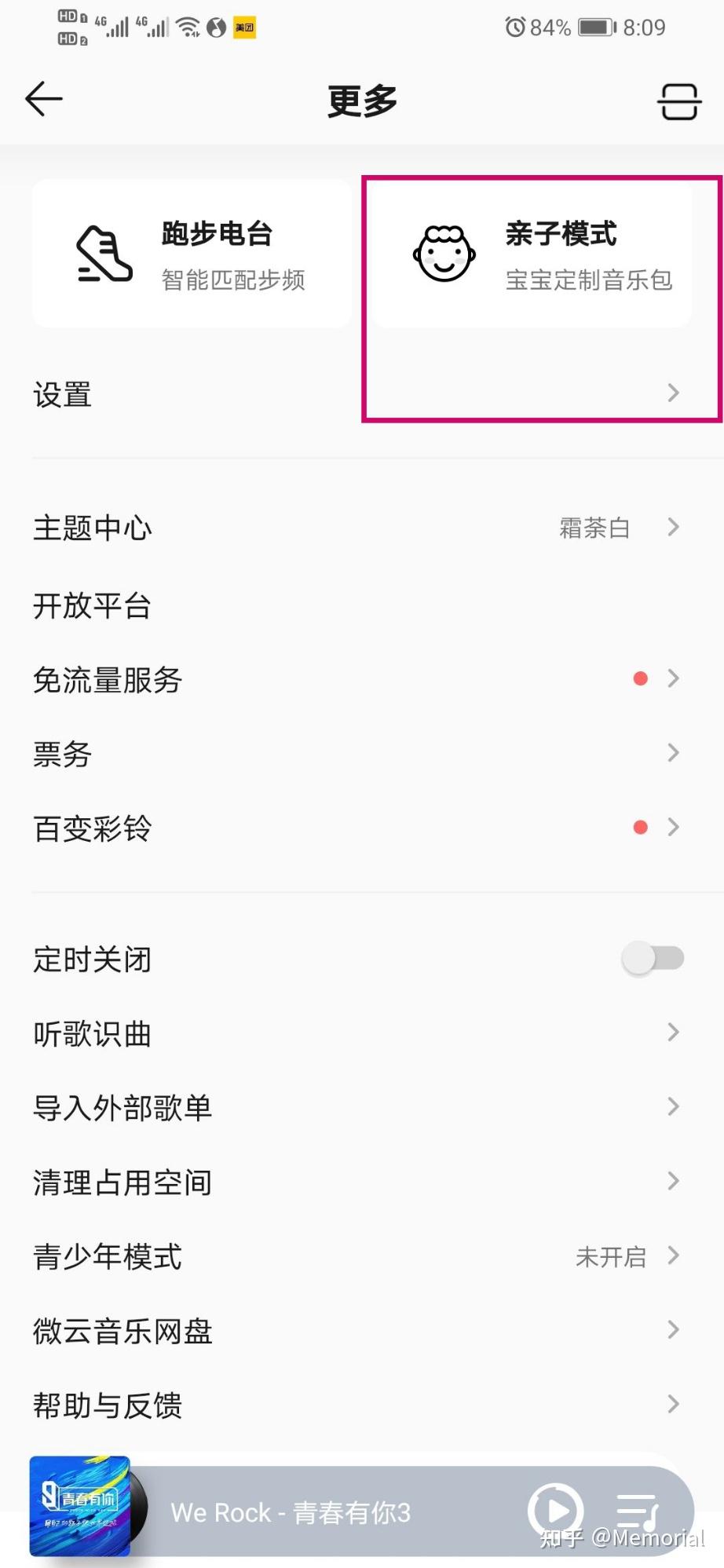Open 跑步电台 running radio card

click(x=192, y=254)
